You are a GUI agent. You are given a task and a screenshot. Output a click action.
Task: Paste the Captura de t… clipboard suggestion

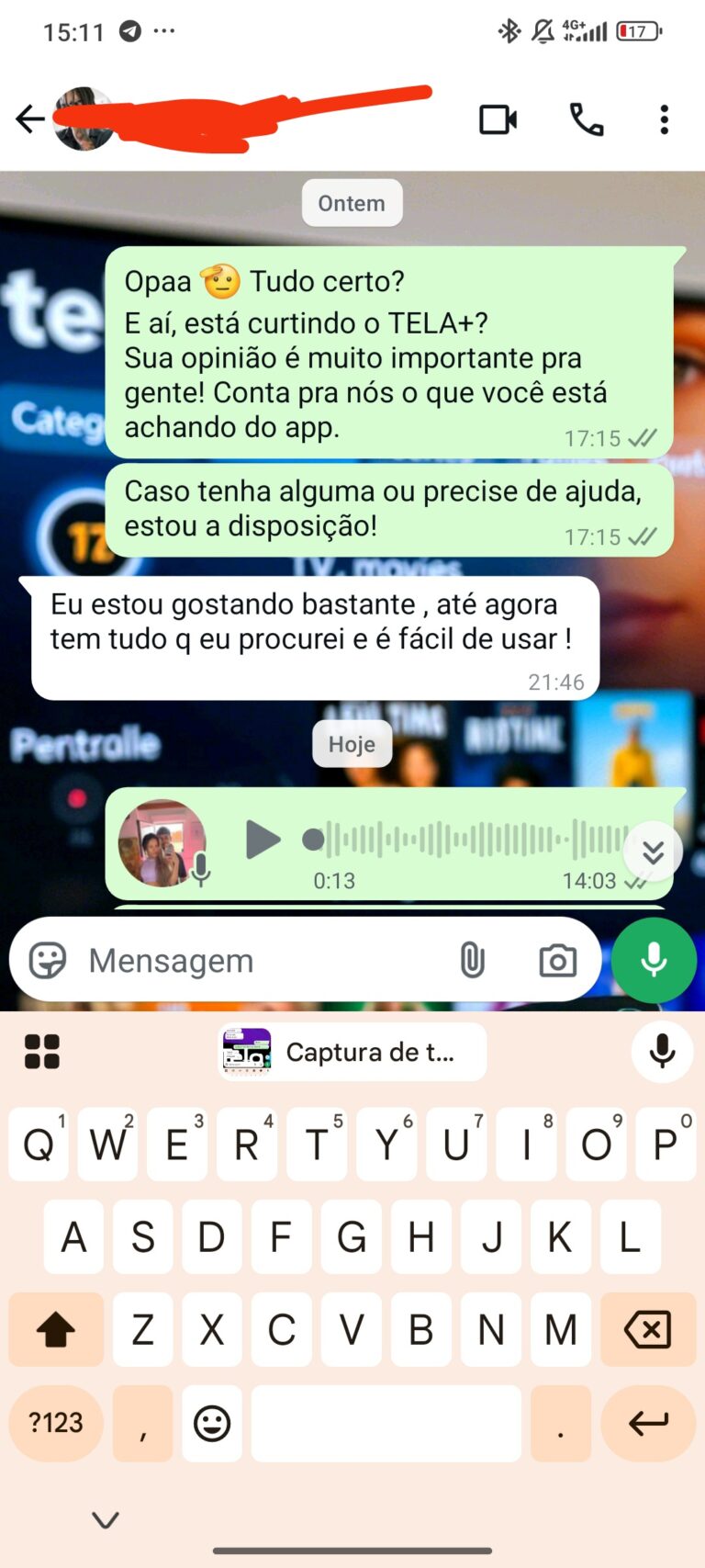coord(352,1052)
